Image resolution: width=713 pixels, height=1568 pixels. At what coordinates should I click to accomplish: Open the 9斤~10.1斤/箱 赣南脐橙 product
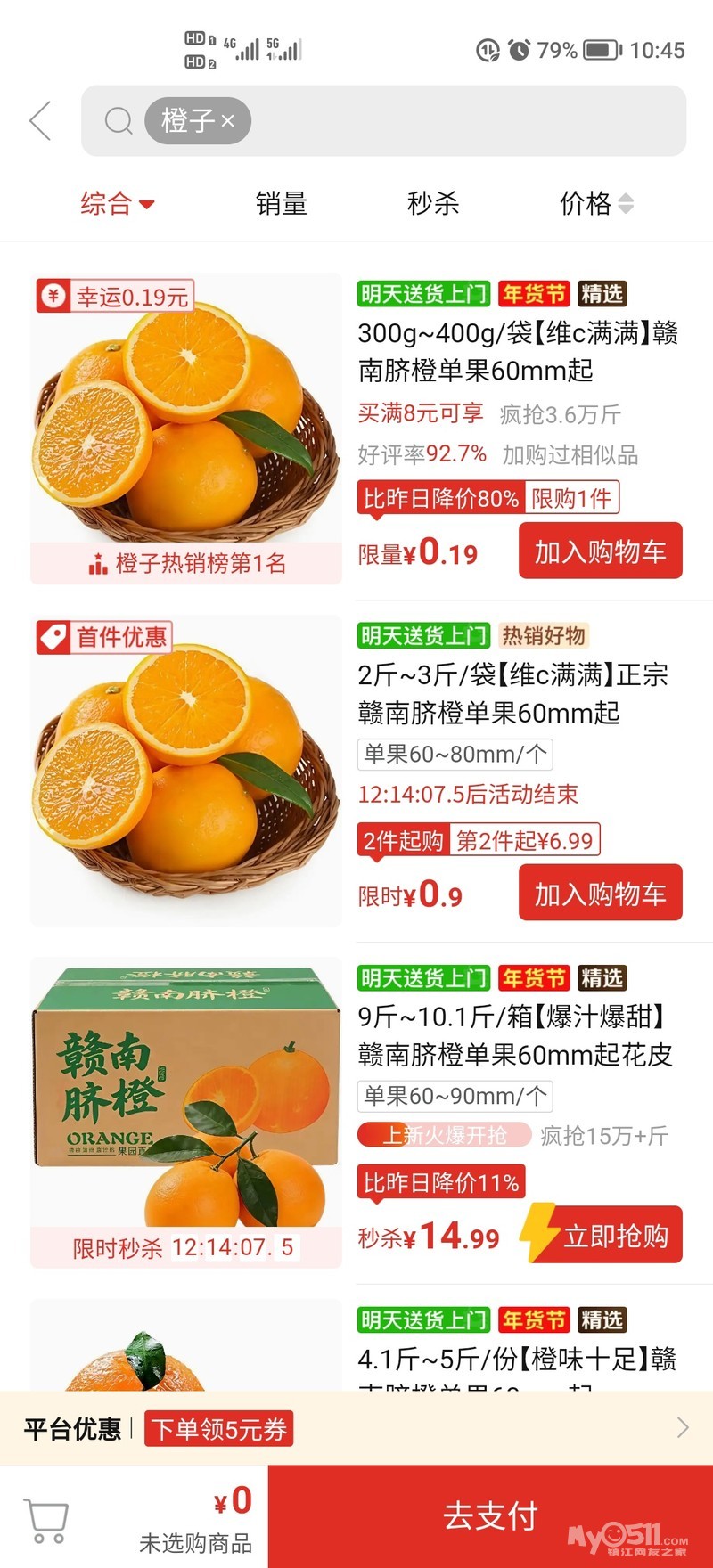(514, 1035)
